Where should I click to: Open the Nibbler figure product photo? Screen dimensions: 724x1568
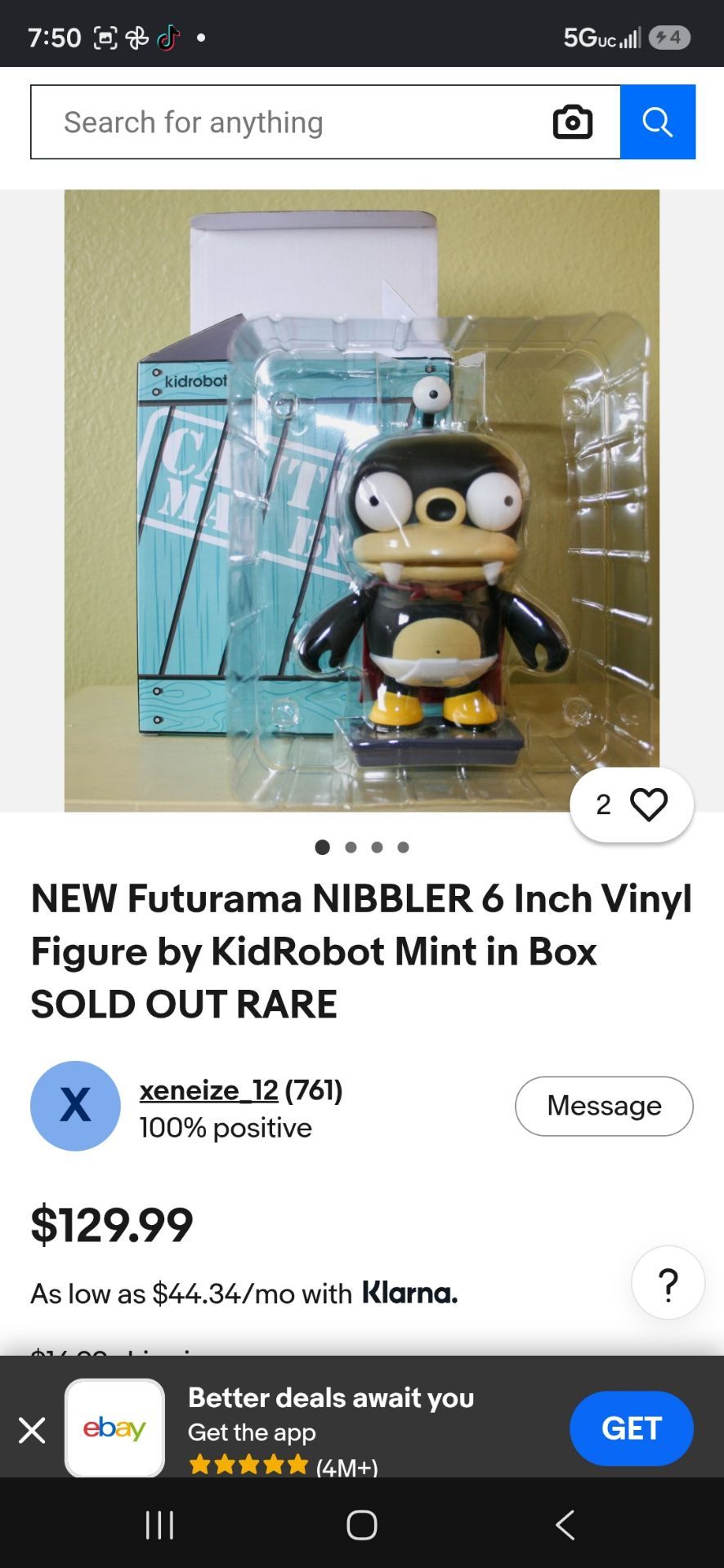click(x=362, y=501)
